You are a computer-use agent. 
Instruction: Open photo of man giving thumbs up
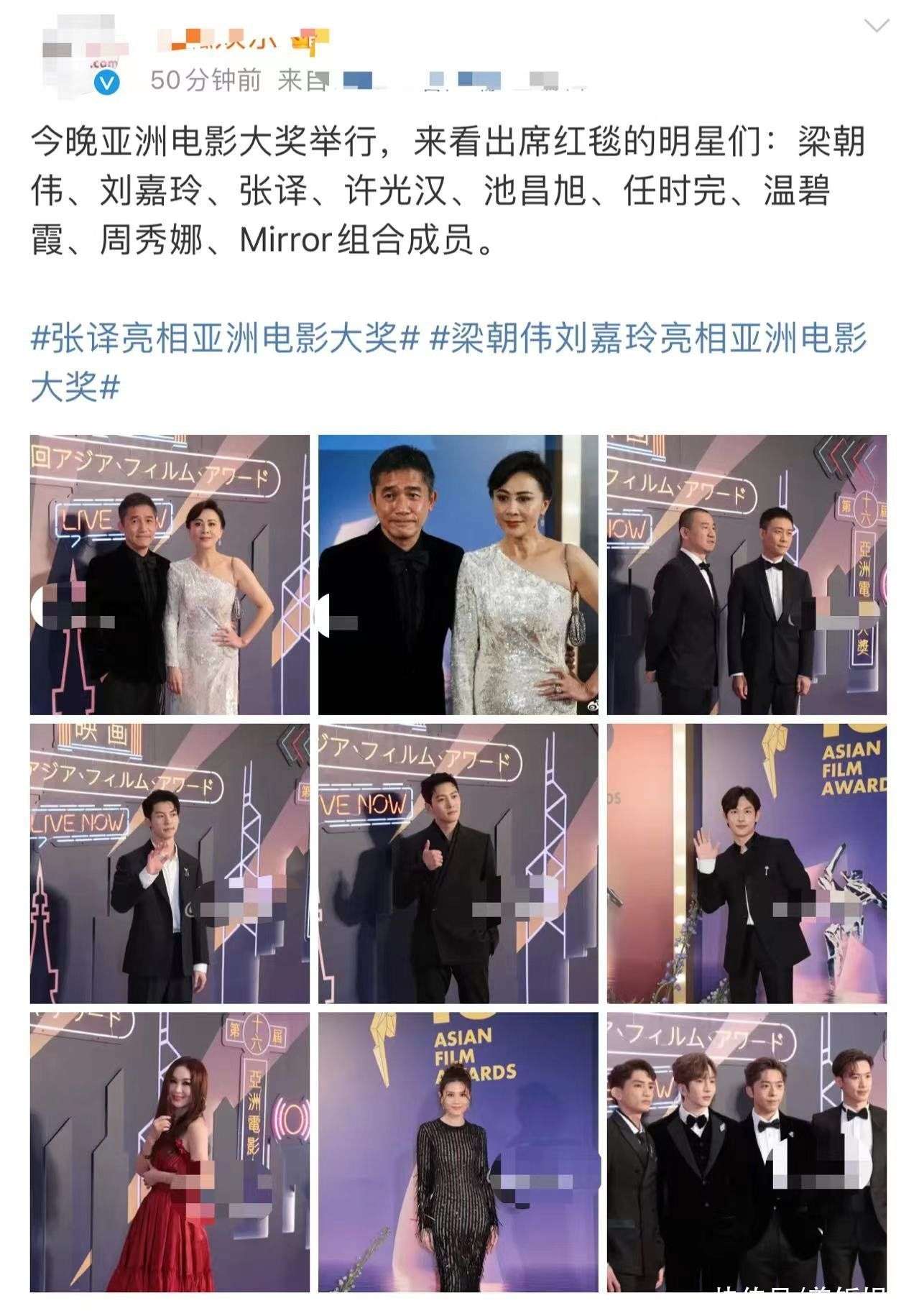tap(458, 863)
